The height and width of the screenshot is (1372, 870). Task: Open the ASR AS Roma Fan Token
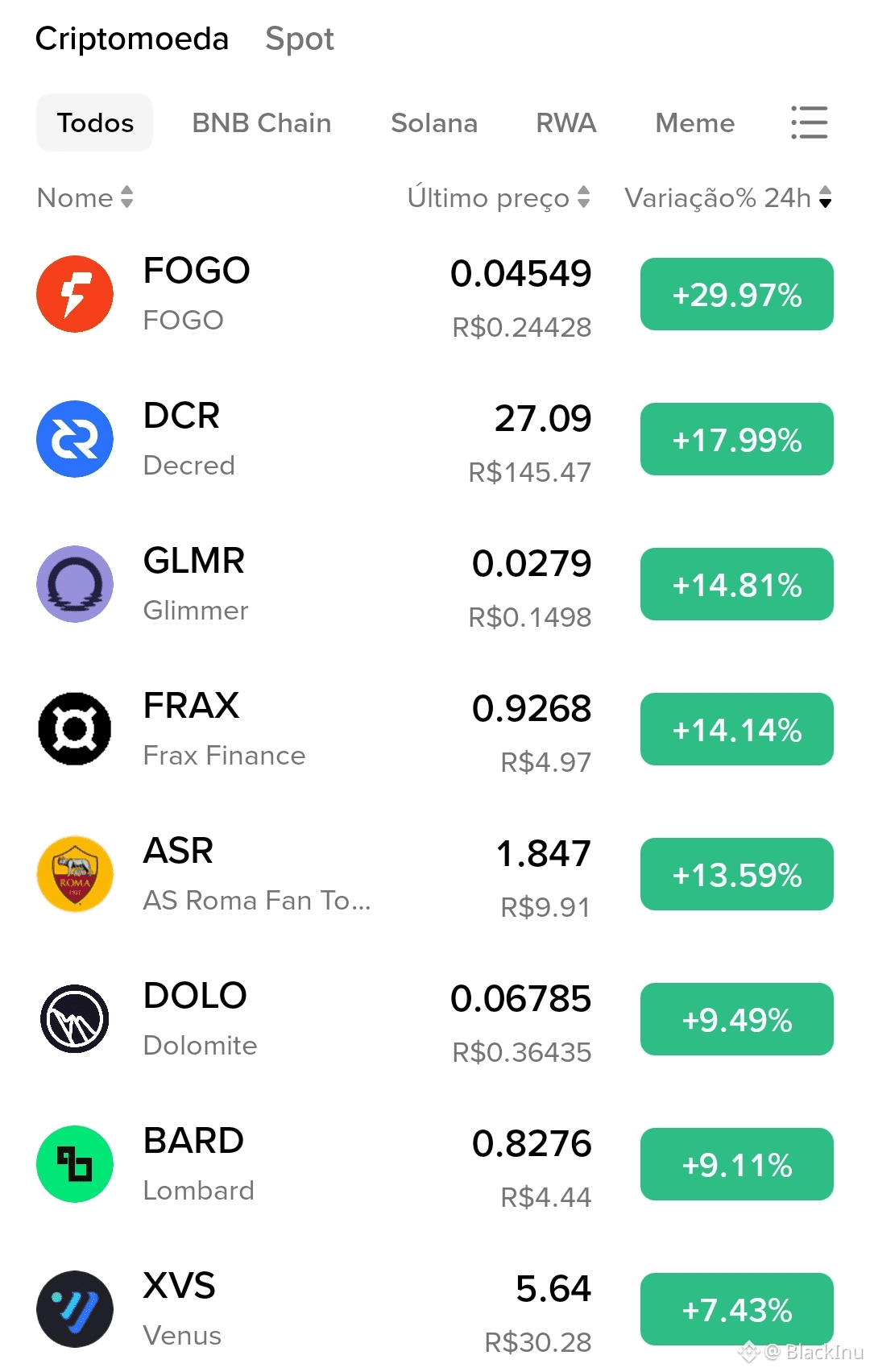pos(322,874)
